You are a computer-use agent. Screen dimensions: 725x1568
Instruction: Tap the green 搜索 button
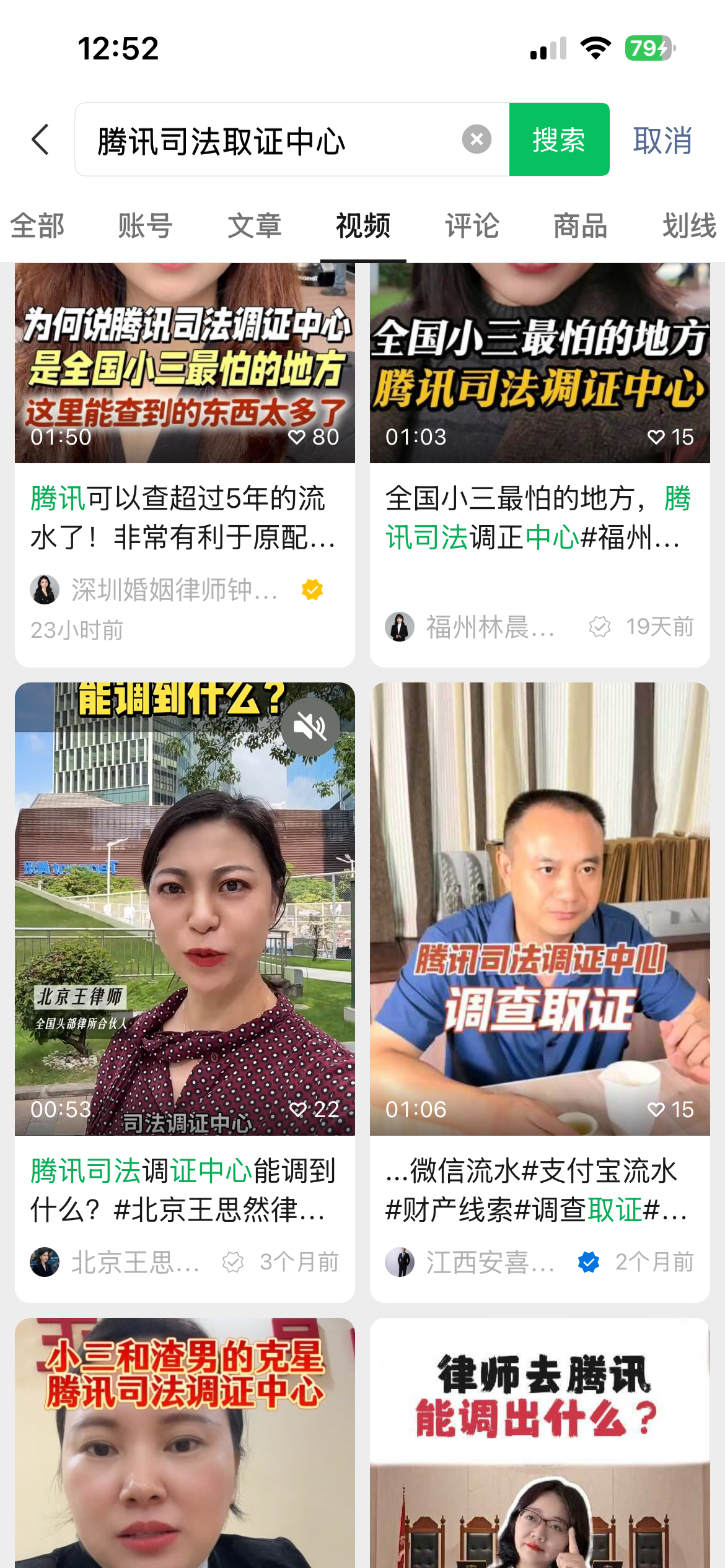(x=559, y=139)
